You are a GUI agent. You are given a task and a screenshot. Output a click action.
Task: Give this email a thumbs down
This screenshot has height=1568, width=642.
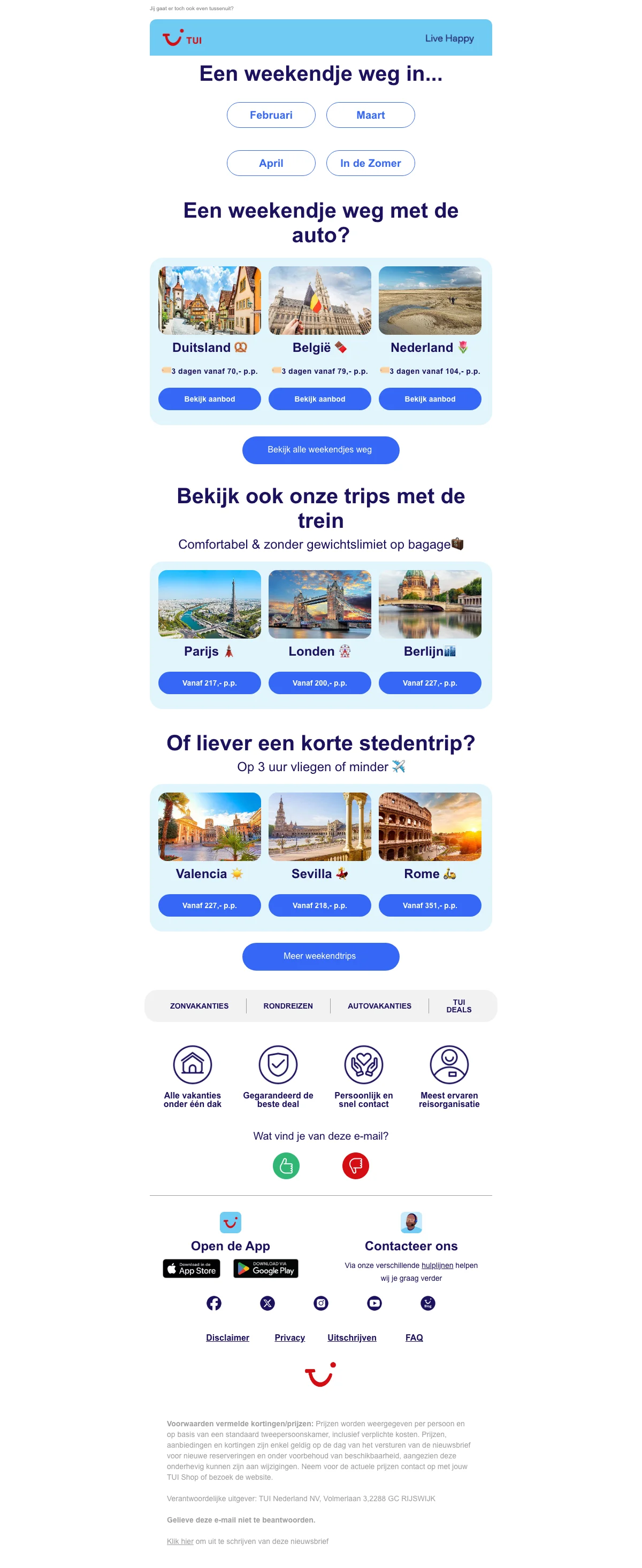[356, 1166]
